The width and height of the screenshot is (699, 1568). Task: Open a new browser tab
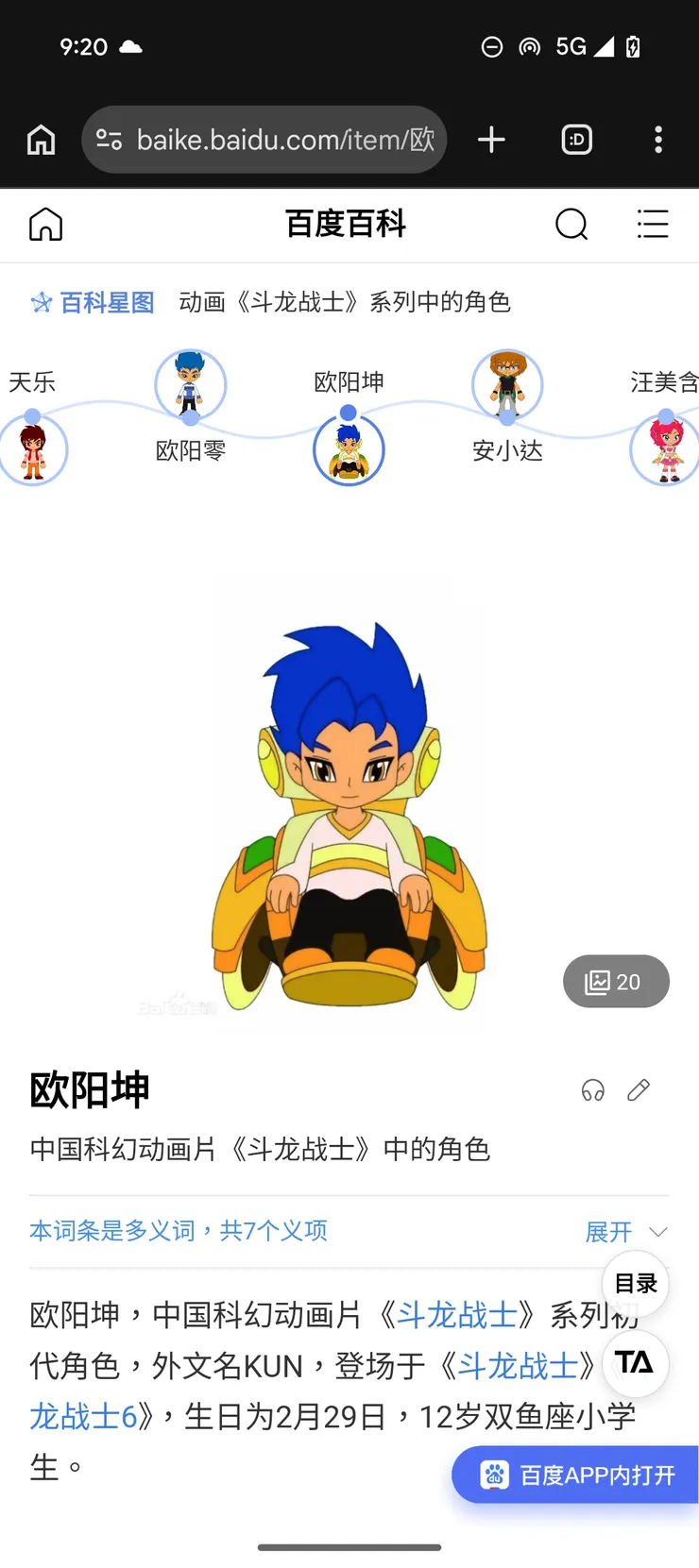click(x=491, y=139)
